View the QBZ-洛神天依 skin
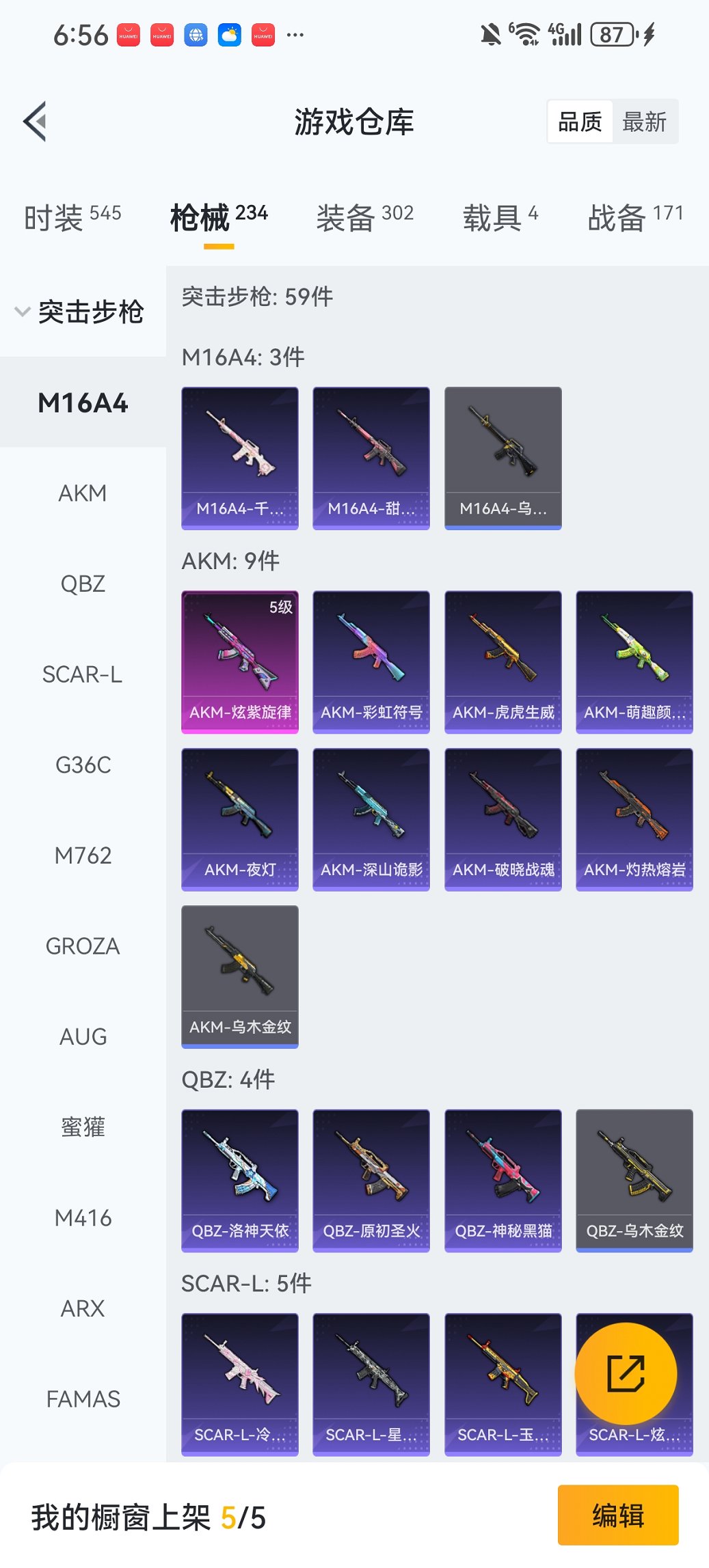709x1568 pixels. tap(240, 1180)
